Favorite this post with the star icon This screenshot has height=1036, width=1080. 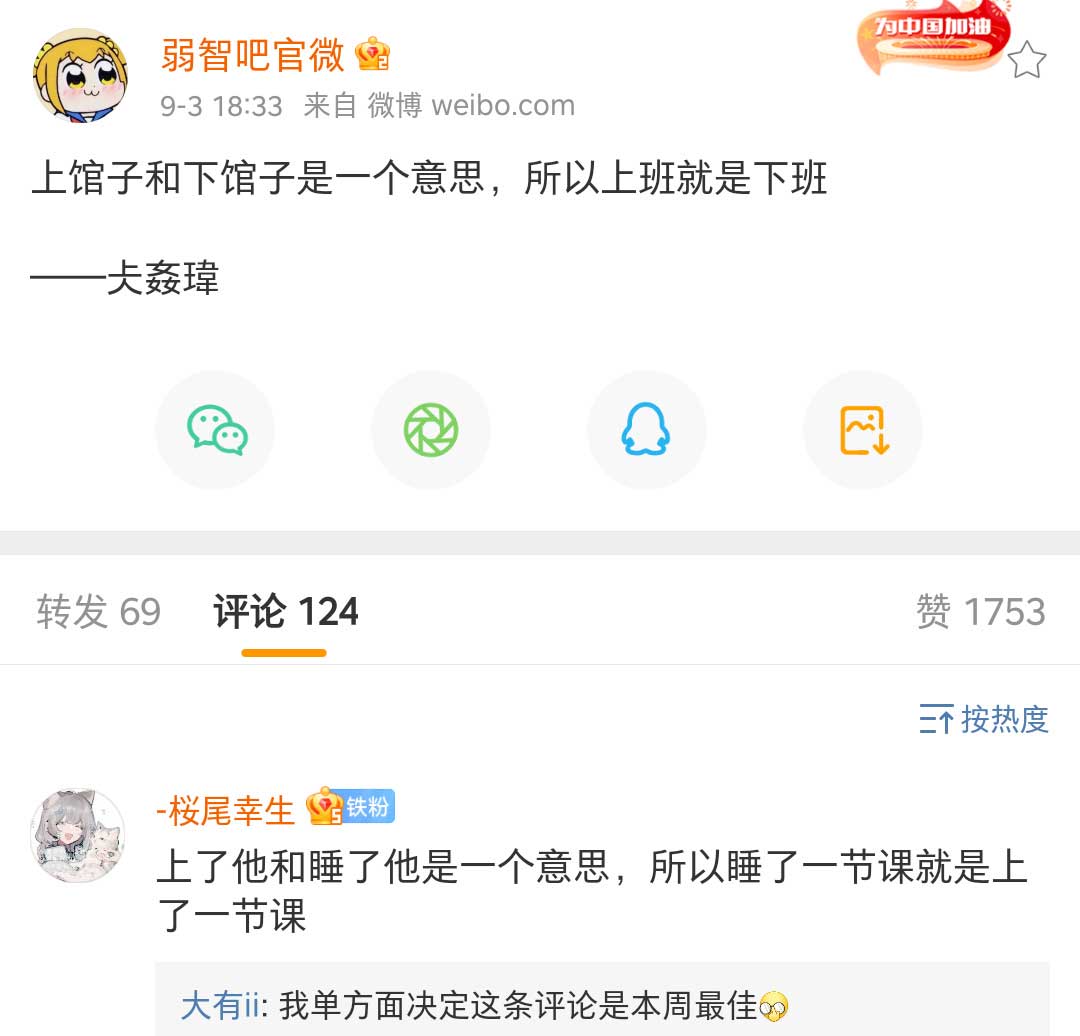pos(1026,61)
